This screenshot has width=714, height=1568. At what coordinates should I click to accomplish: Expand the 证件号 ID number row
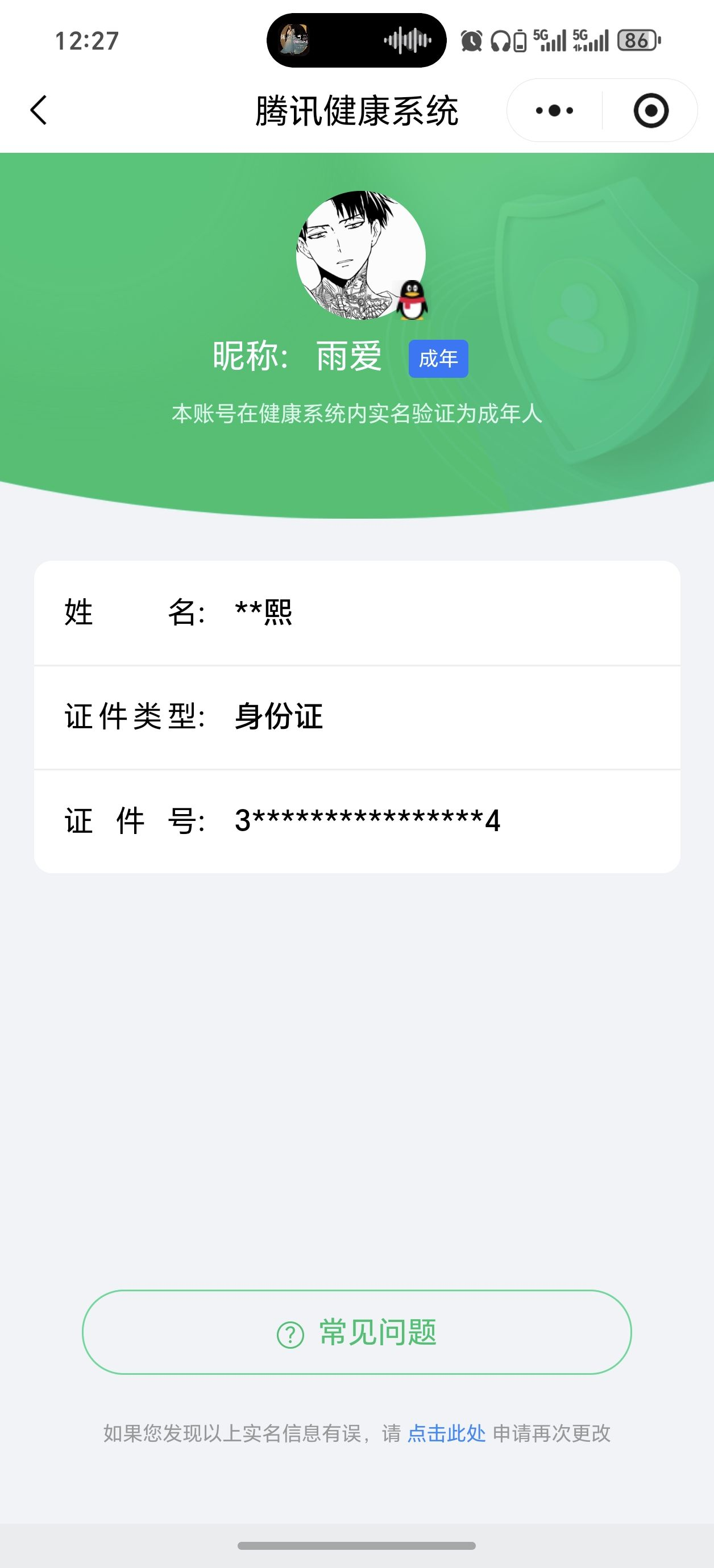tap(357, 821)
